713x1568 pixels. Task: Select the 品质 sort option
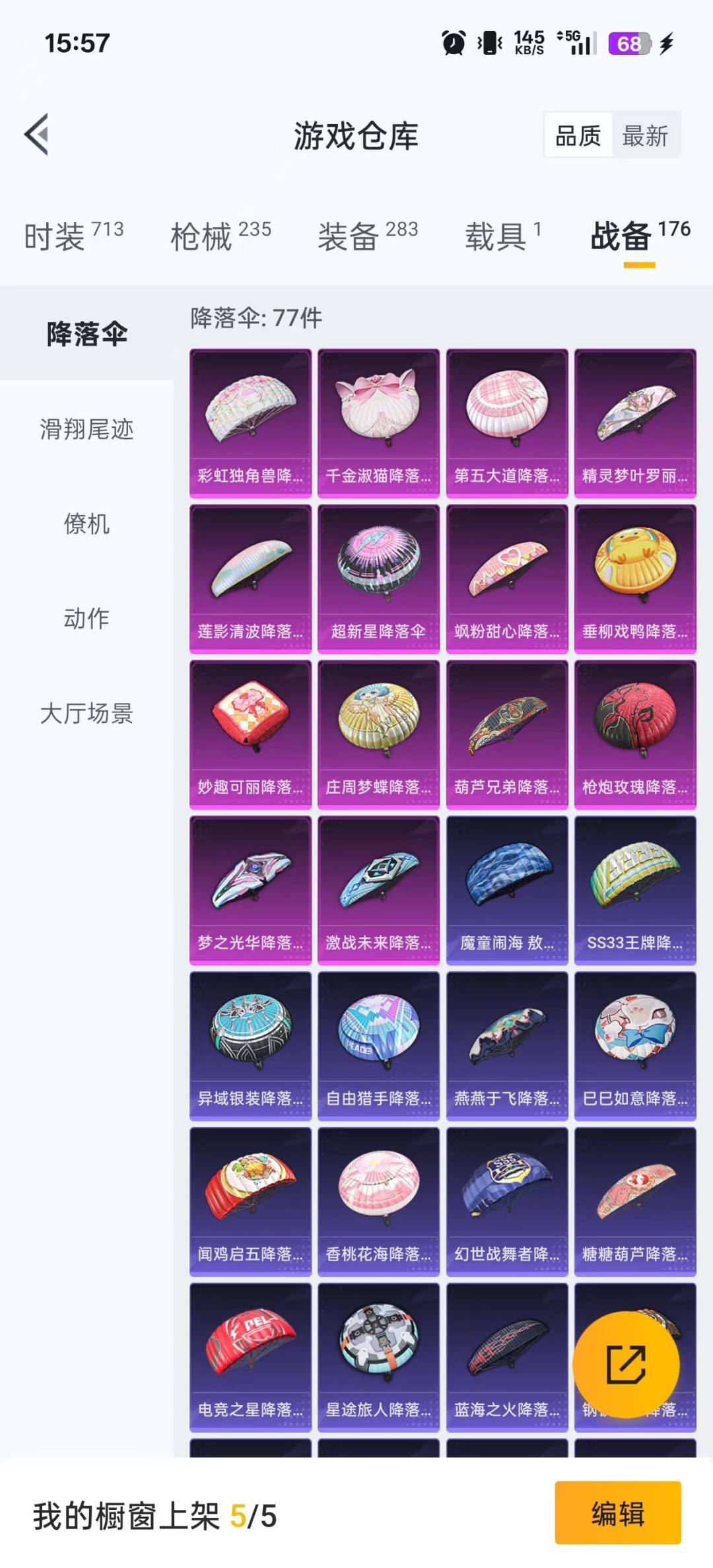[578, 136]
